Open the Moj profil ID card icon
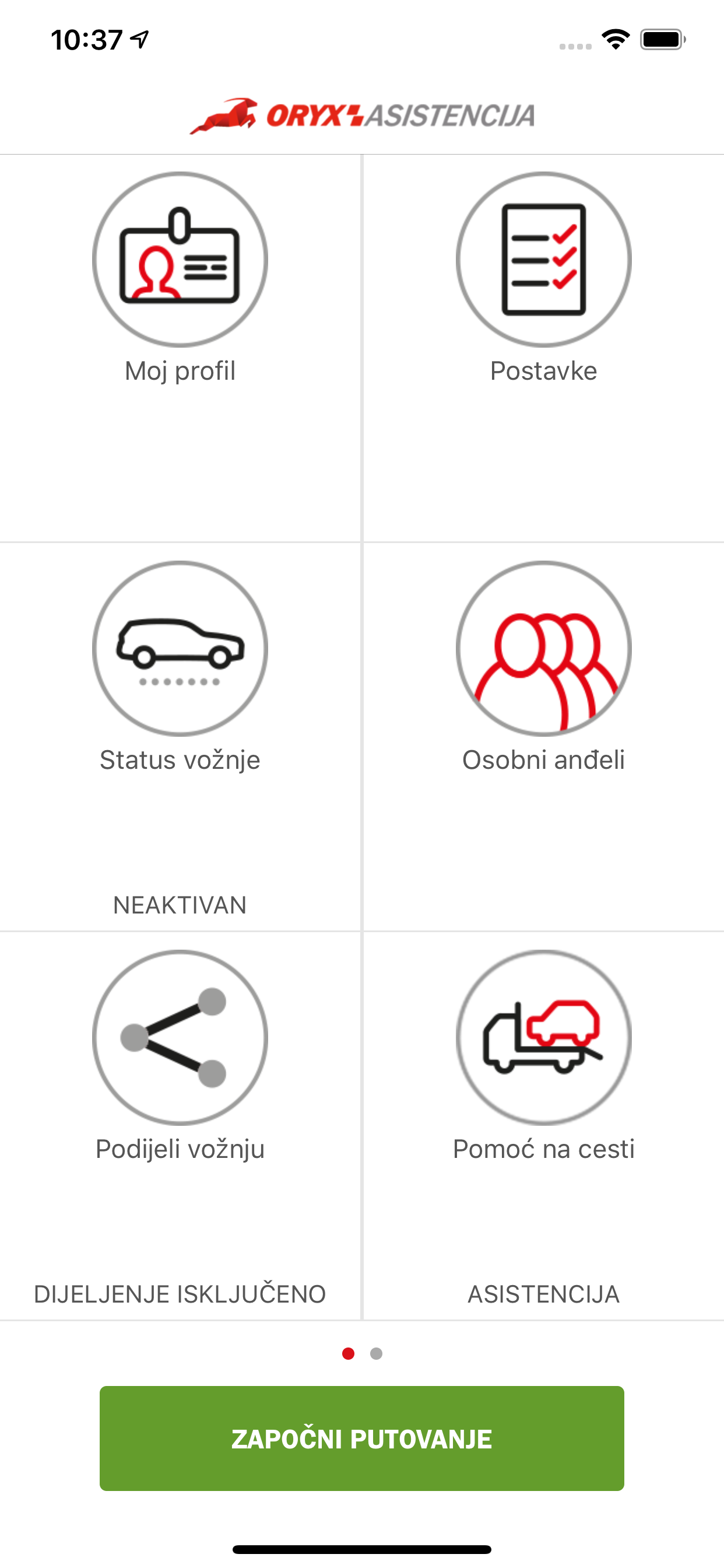 (x=180, y=258)
